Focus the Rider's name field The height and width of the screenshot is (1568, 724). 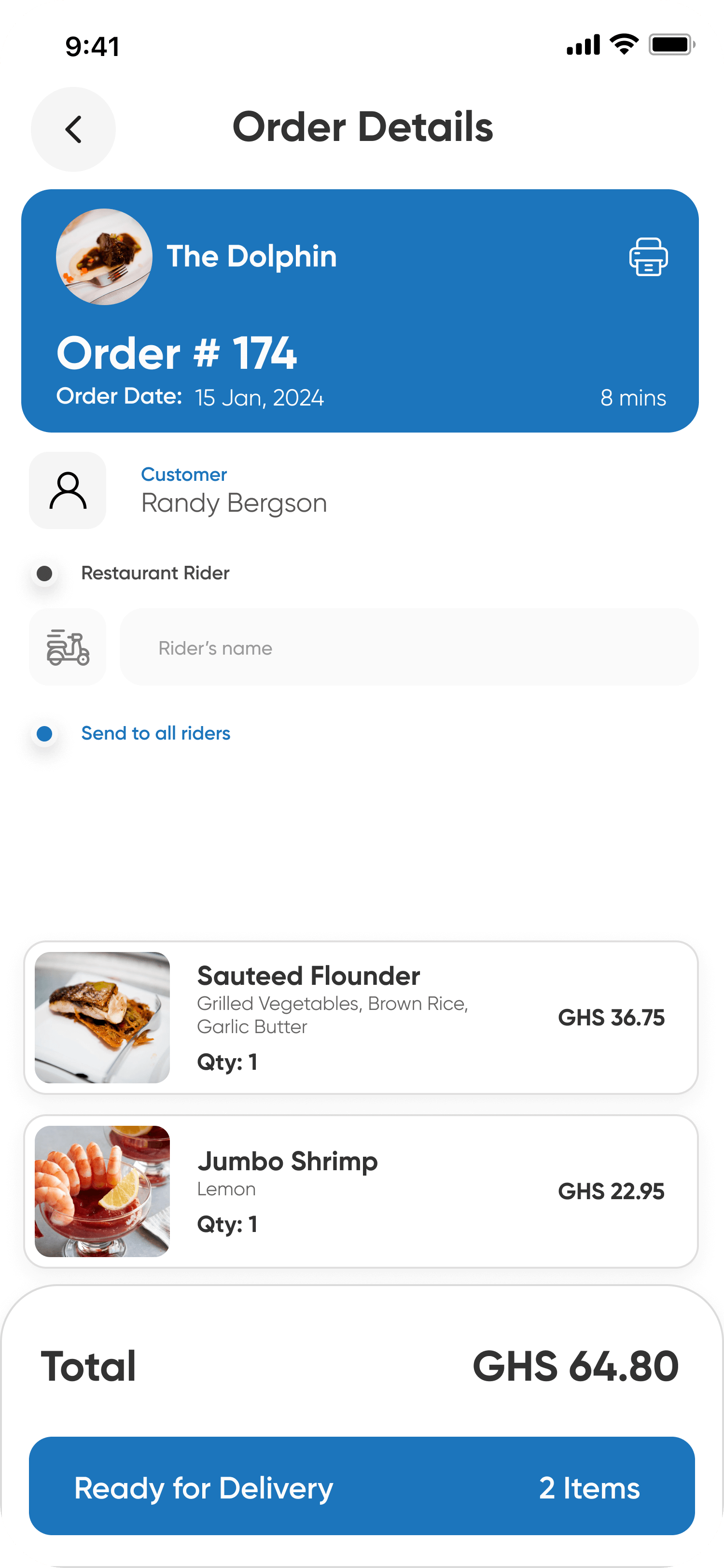tap(409, 647)
